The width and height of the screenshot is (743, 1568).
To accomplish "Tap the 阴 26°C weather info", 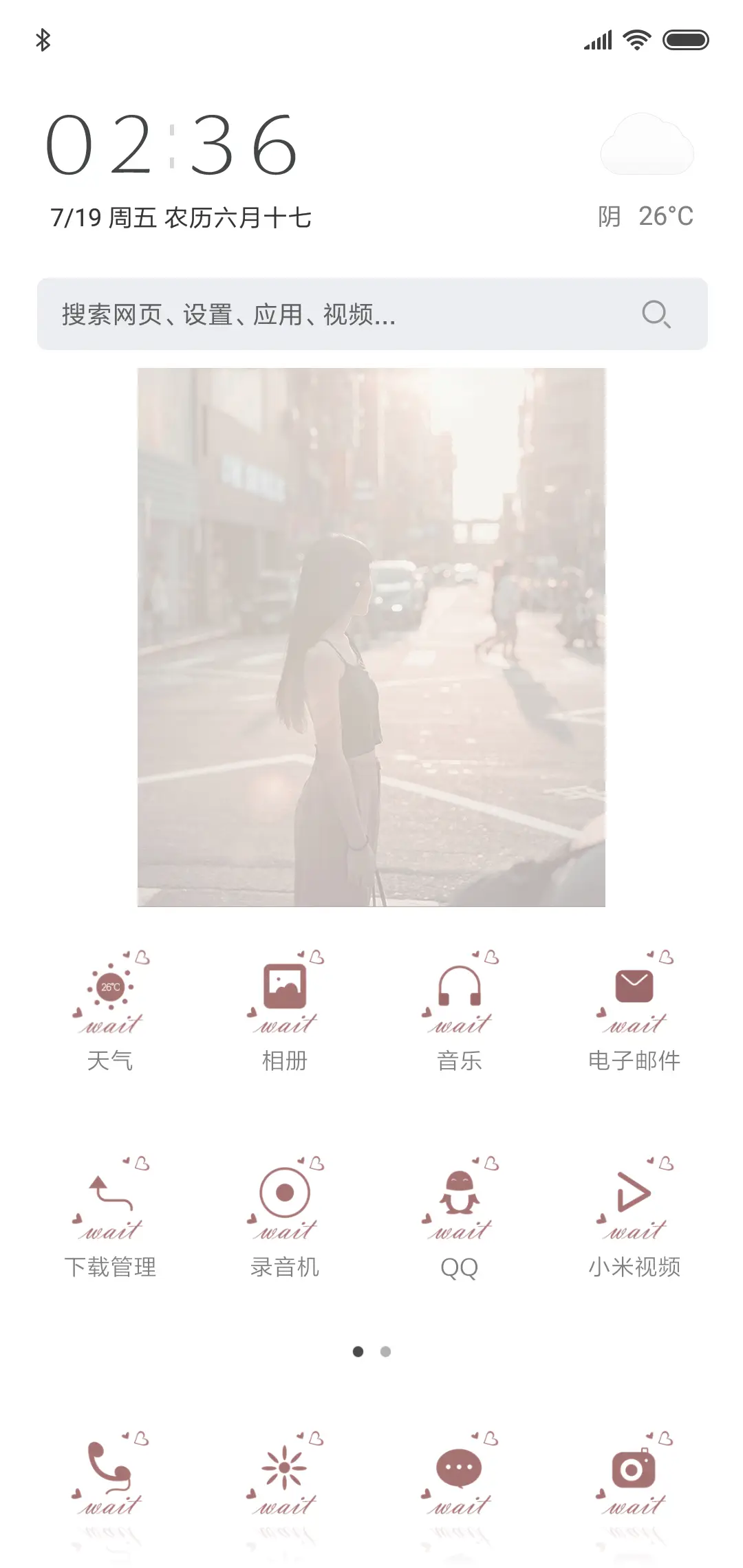I will pyautogui.click(x=645, y=216).
